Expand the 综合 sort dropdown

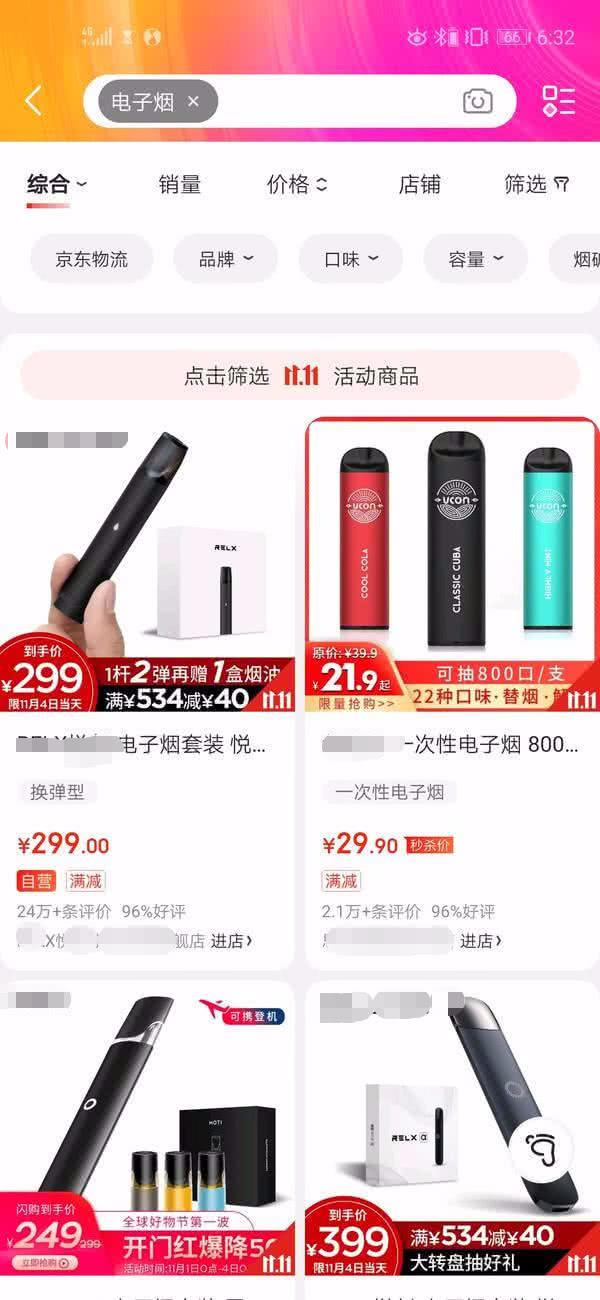57,184
